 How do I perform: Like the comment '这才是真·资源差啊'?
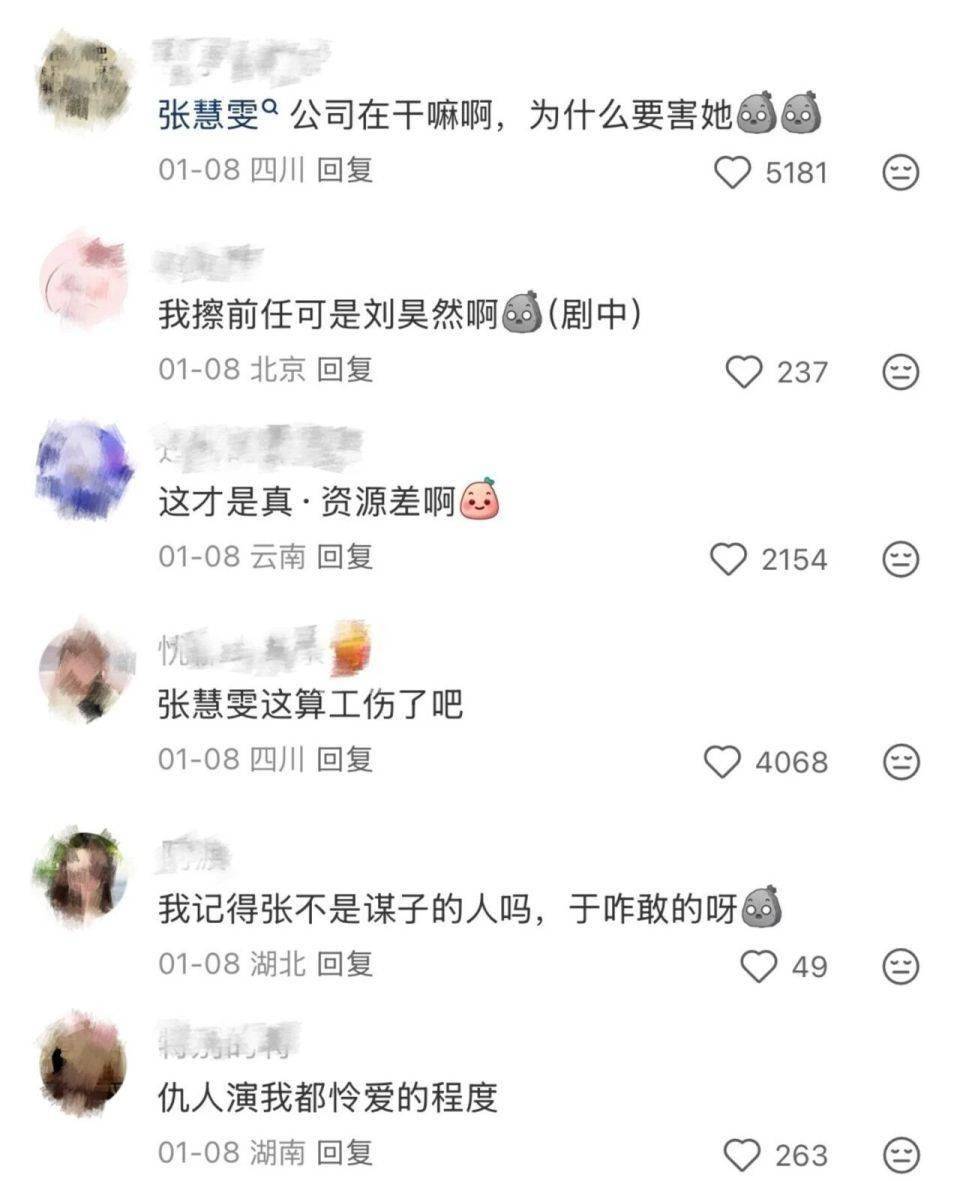coord(729,559)
